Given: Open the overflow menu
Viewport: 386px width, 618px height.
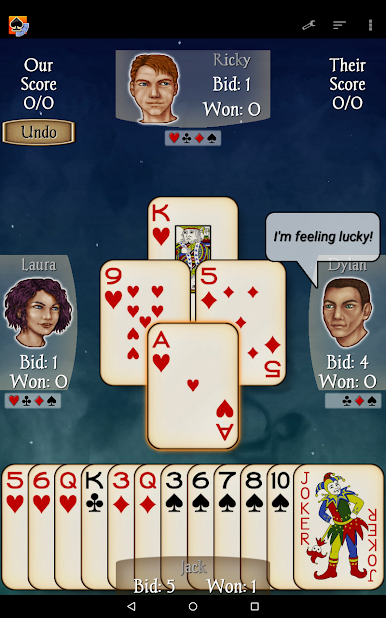Looking at the screenshot, I should point(370,25).
